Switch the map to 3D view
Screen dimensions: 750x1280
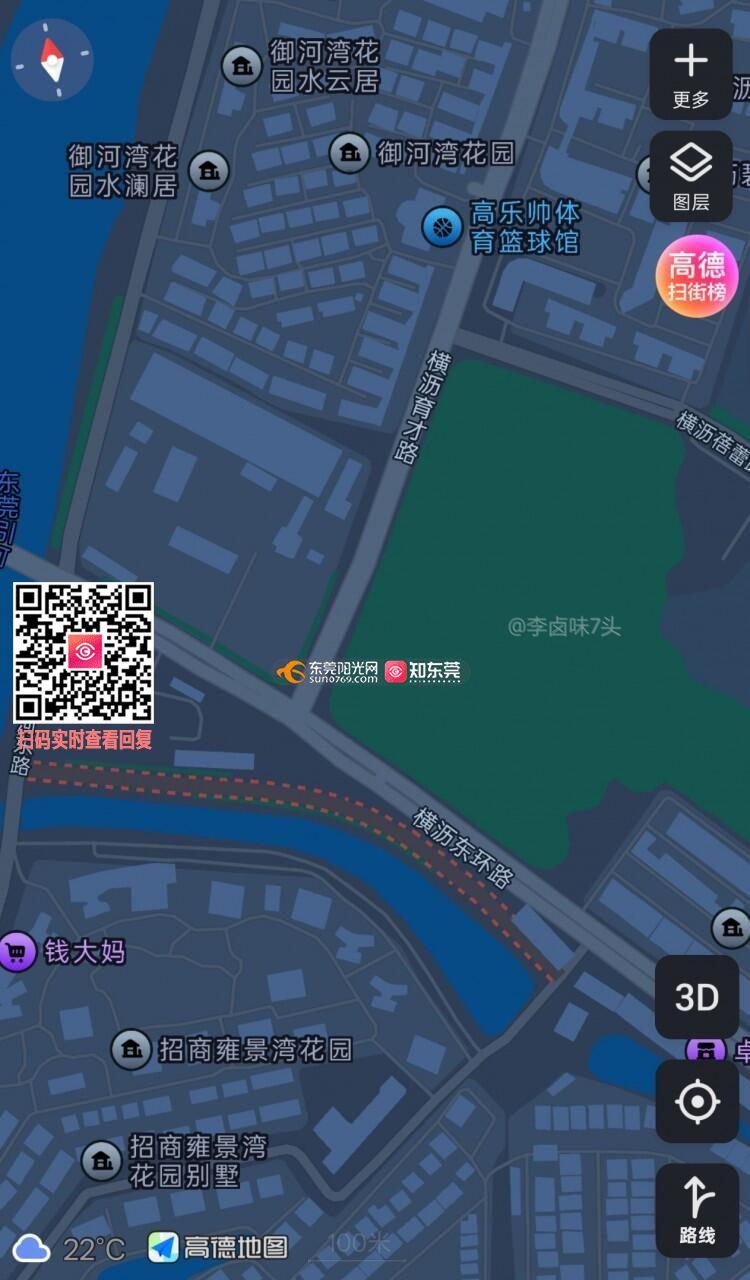point(697,997)
